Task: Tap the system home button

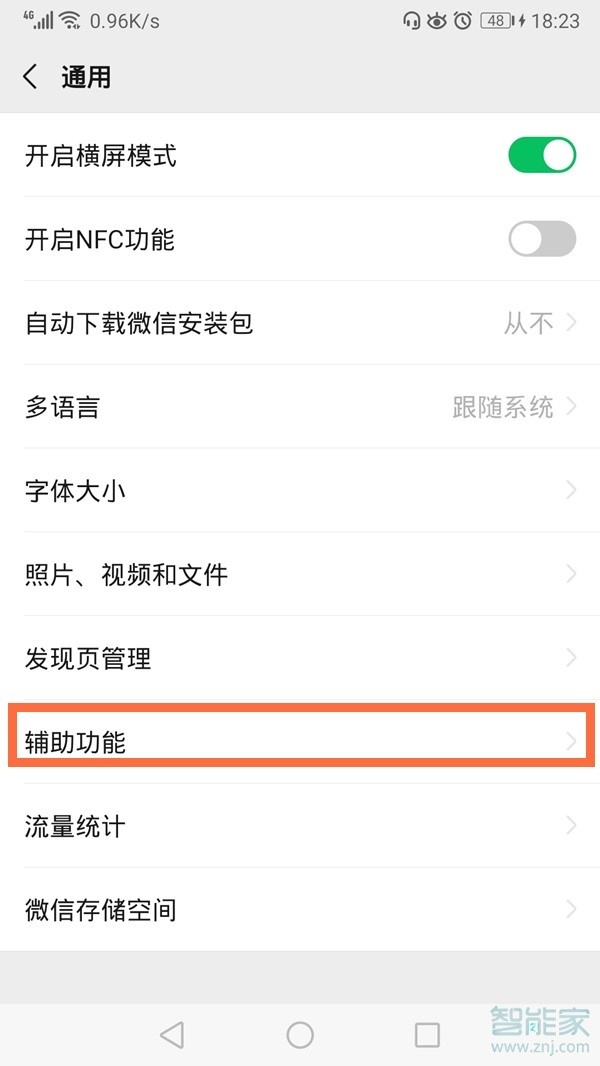Action: coord(300,1035)
